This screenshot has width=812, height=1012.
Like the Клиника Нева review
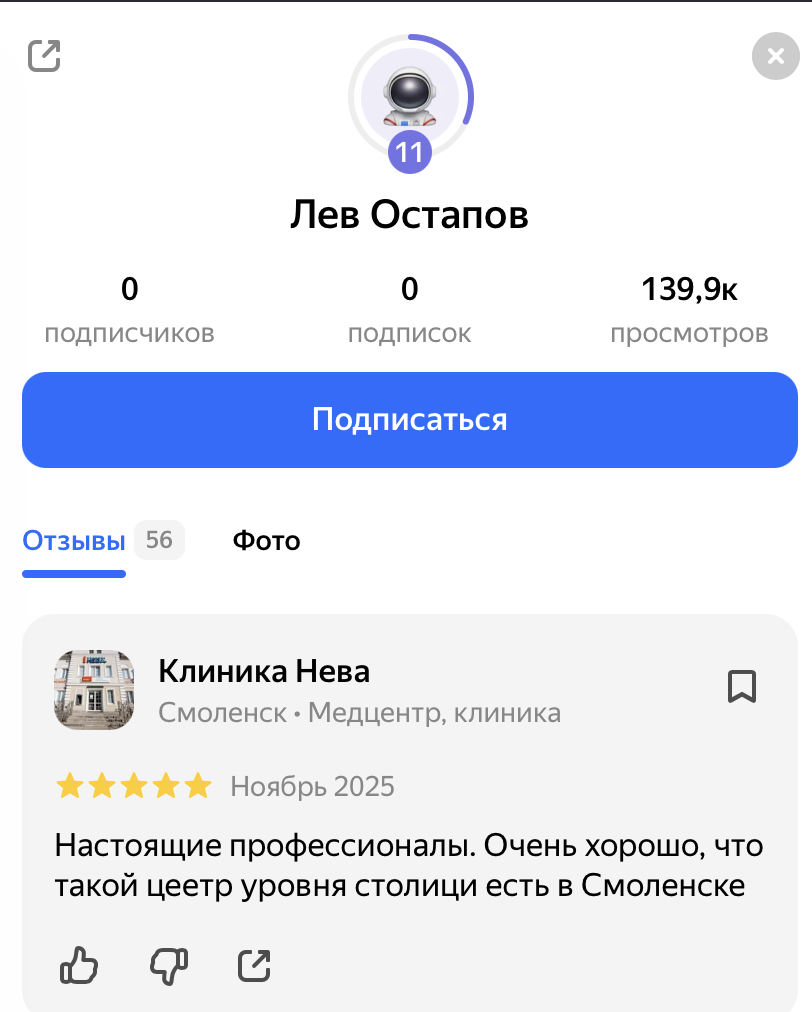[x=80, y=966]
